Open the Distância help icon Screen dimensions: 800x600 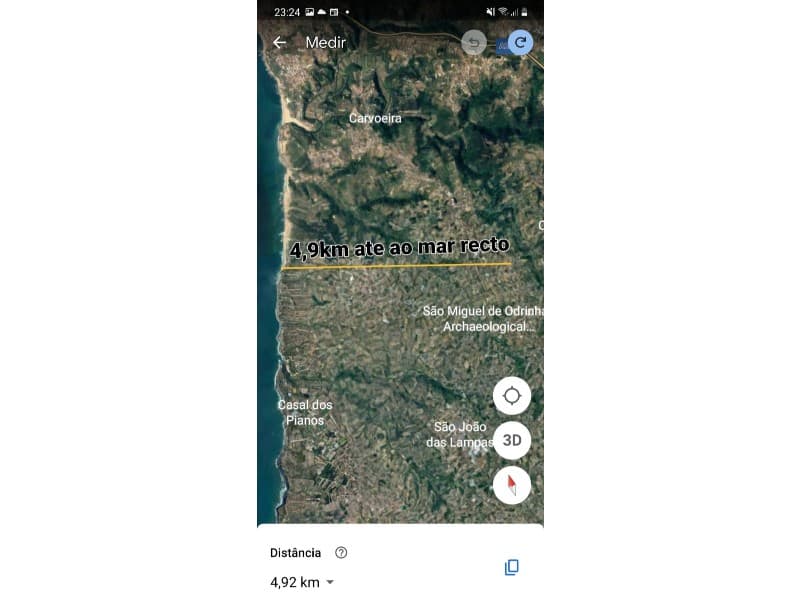[x=341, y=552]
